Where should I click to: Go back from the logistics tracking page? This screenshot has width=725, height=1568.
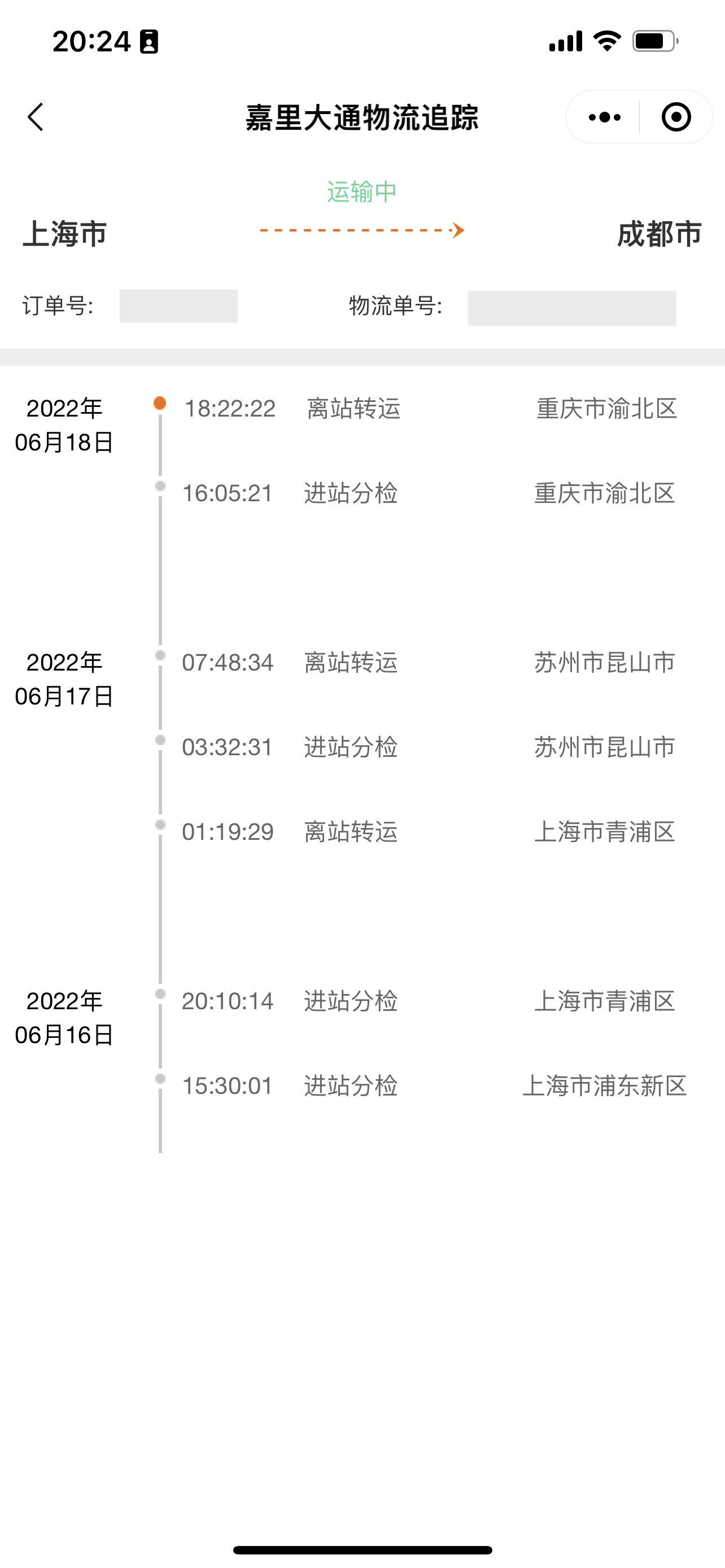tap(36, 117)
